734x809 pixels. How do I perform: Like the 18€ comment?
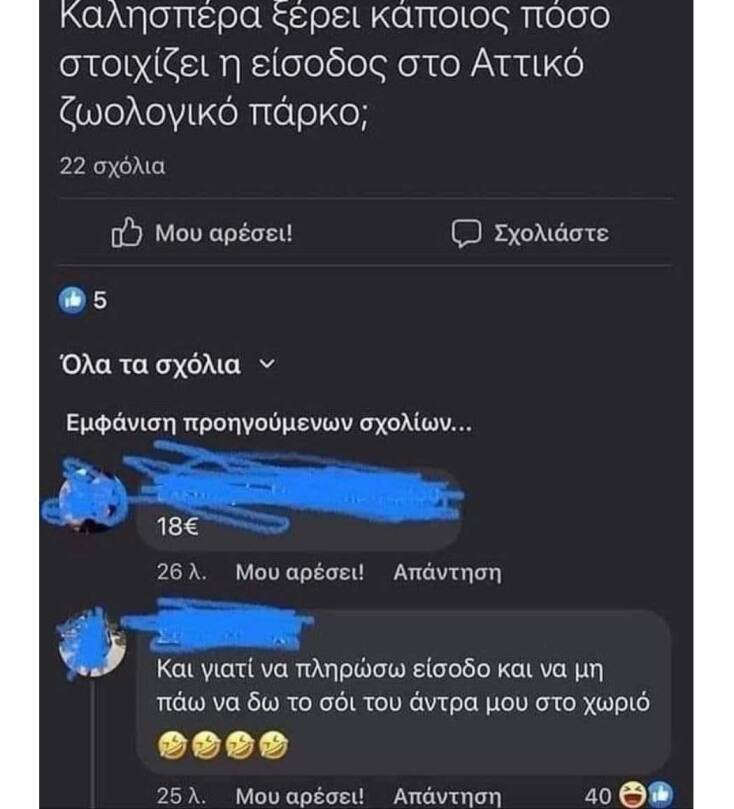[x=300, y=573]
